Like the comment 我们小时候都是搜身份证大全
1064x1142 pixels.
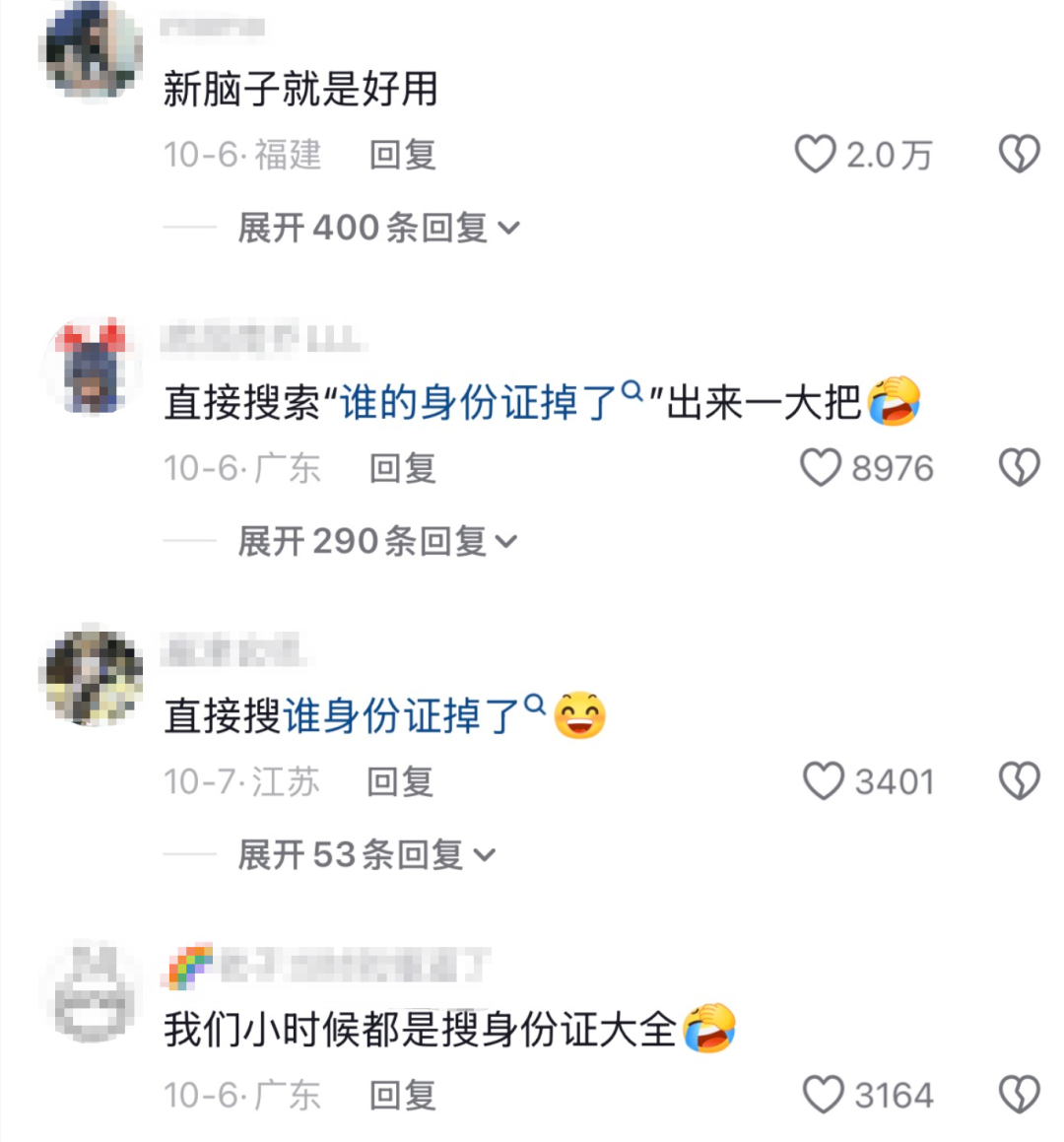pos(823,1095)
